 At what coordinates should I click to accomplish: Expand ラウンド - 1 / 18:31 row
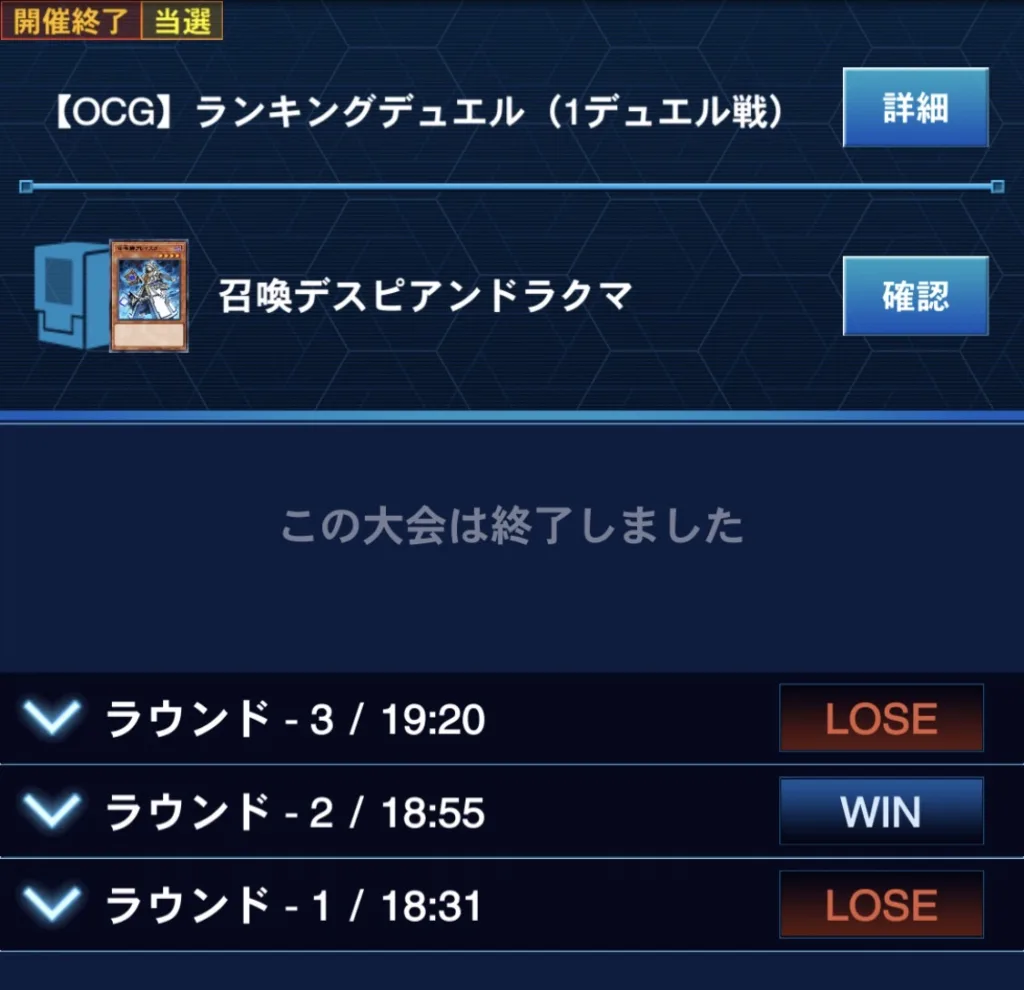50,904
